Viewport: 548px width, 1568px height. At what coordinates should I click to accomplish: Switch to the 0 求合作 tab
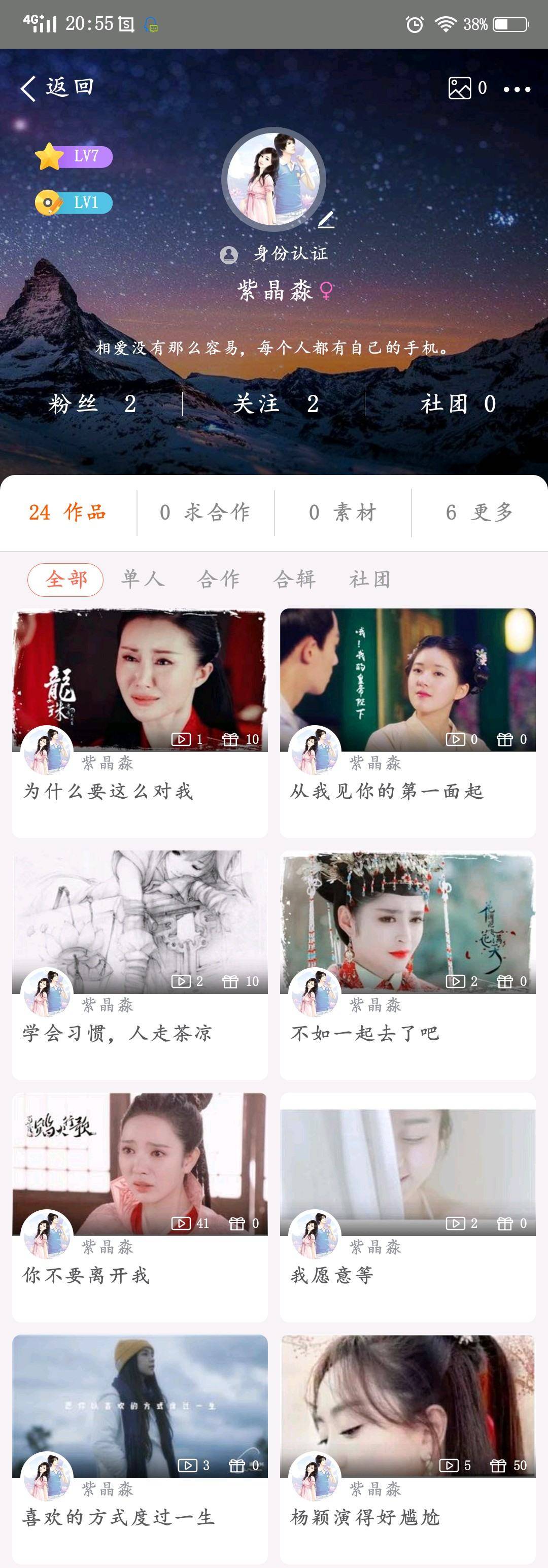(x=204, y=512)
